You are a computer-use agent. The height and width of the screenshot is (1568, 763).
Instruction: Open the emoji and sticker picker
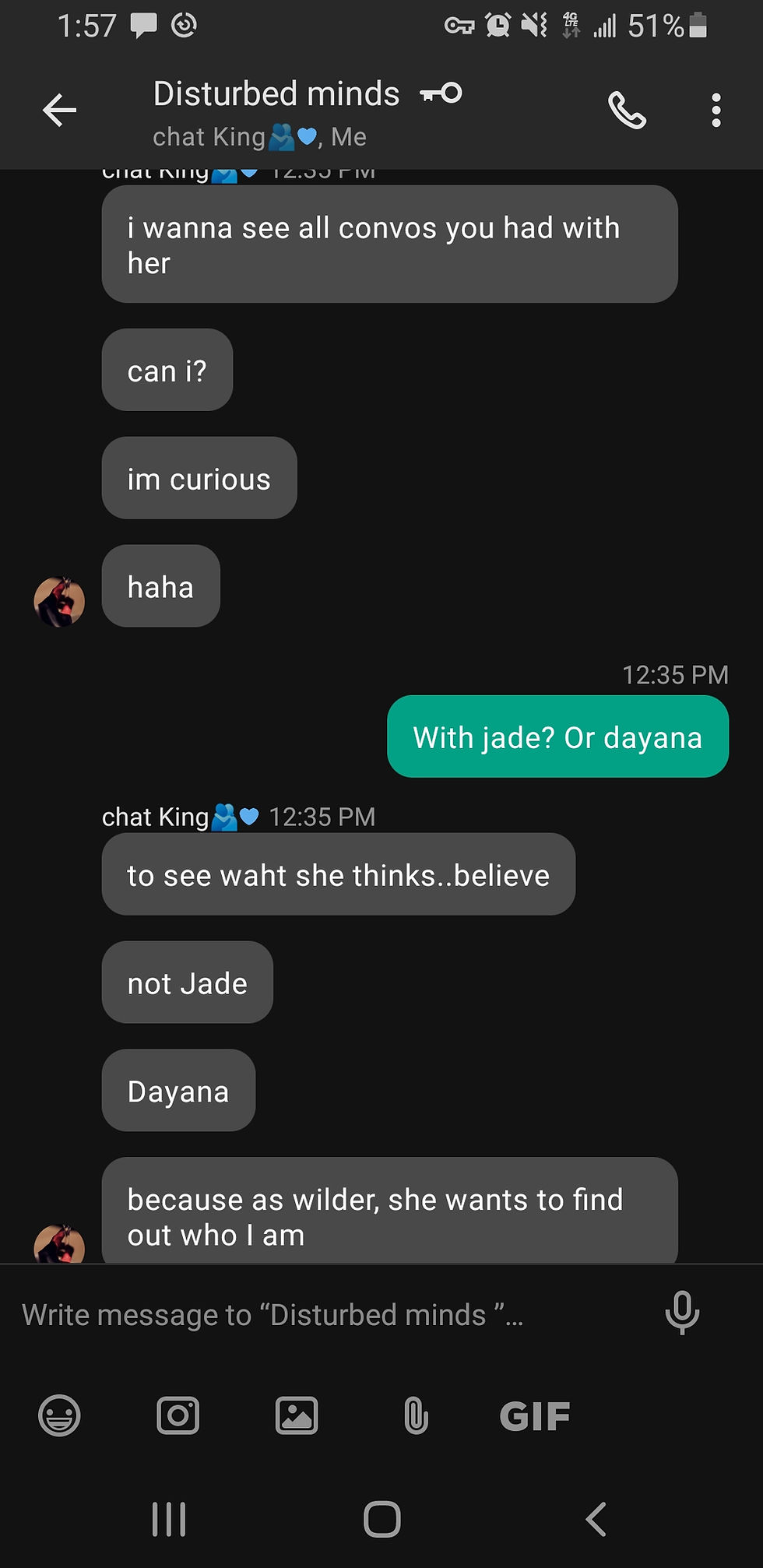coord(59,1415)
